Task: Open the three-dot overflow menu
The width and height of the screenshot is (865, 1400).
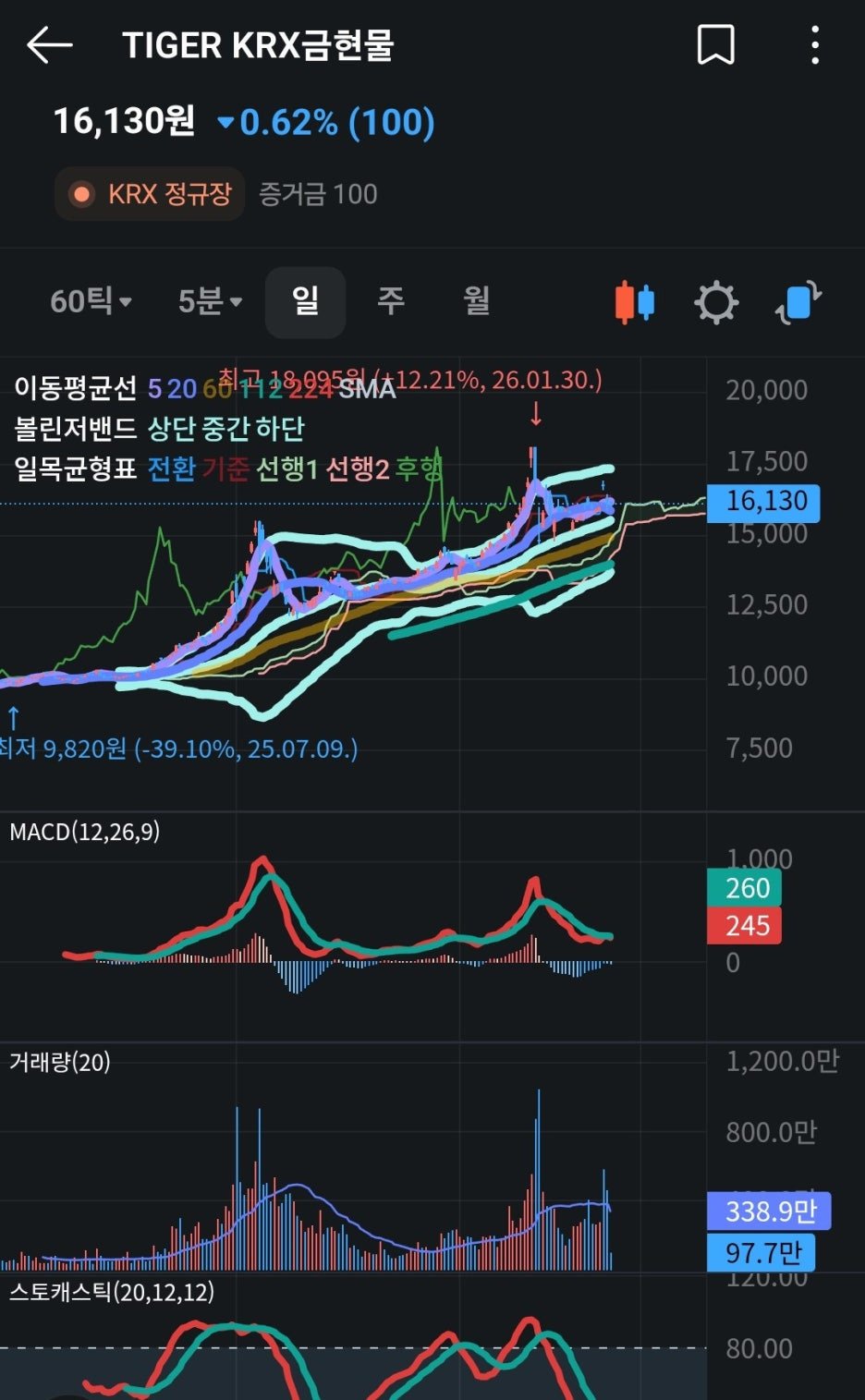Action: tap(814, 45)
